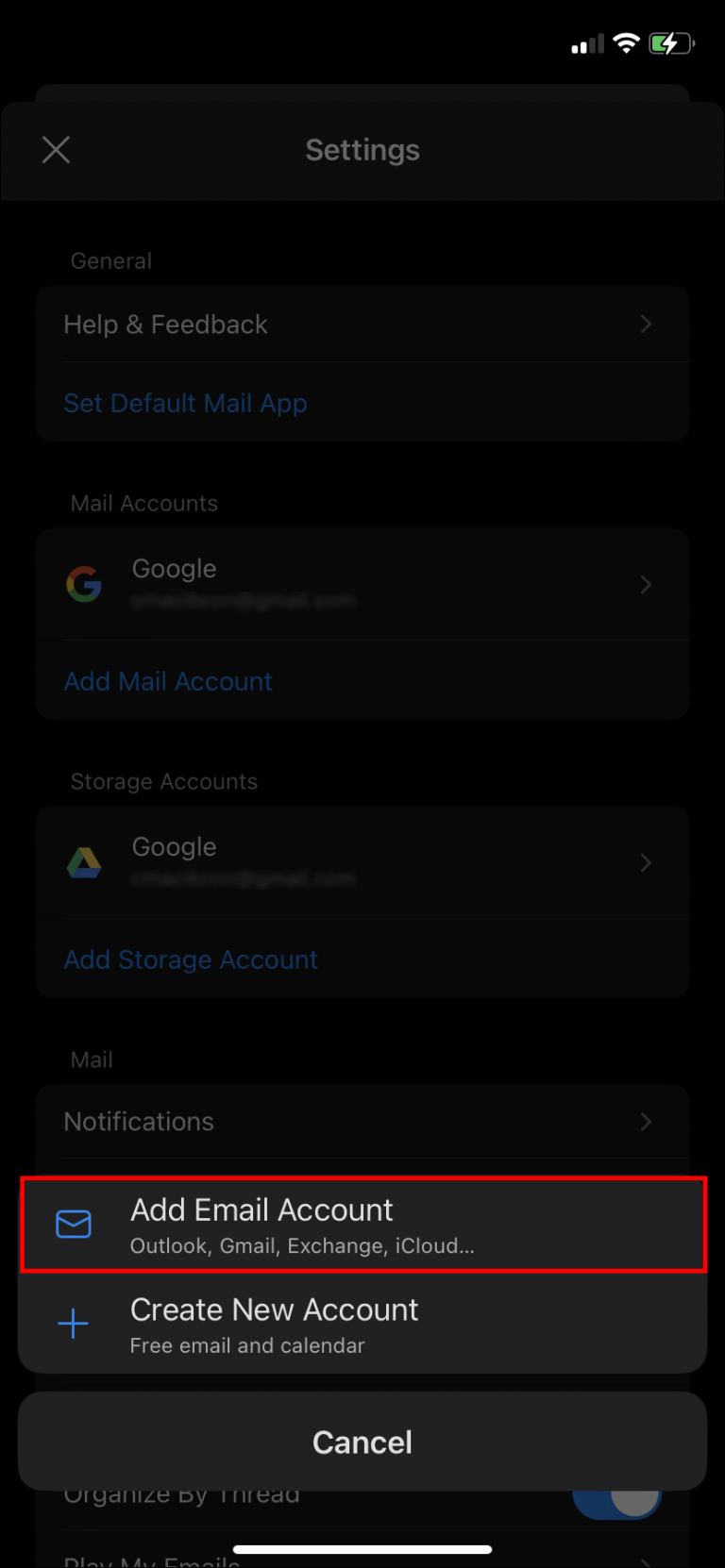The width and height of the screenshot is (725, 1568).
Task: Select the Google Drive storage icon
Action: (x=84, y=861)
